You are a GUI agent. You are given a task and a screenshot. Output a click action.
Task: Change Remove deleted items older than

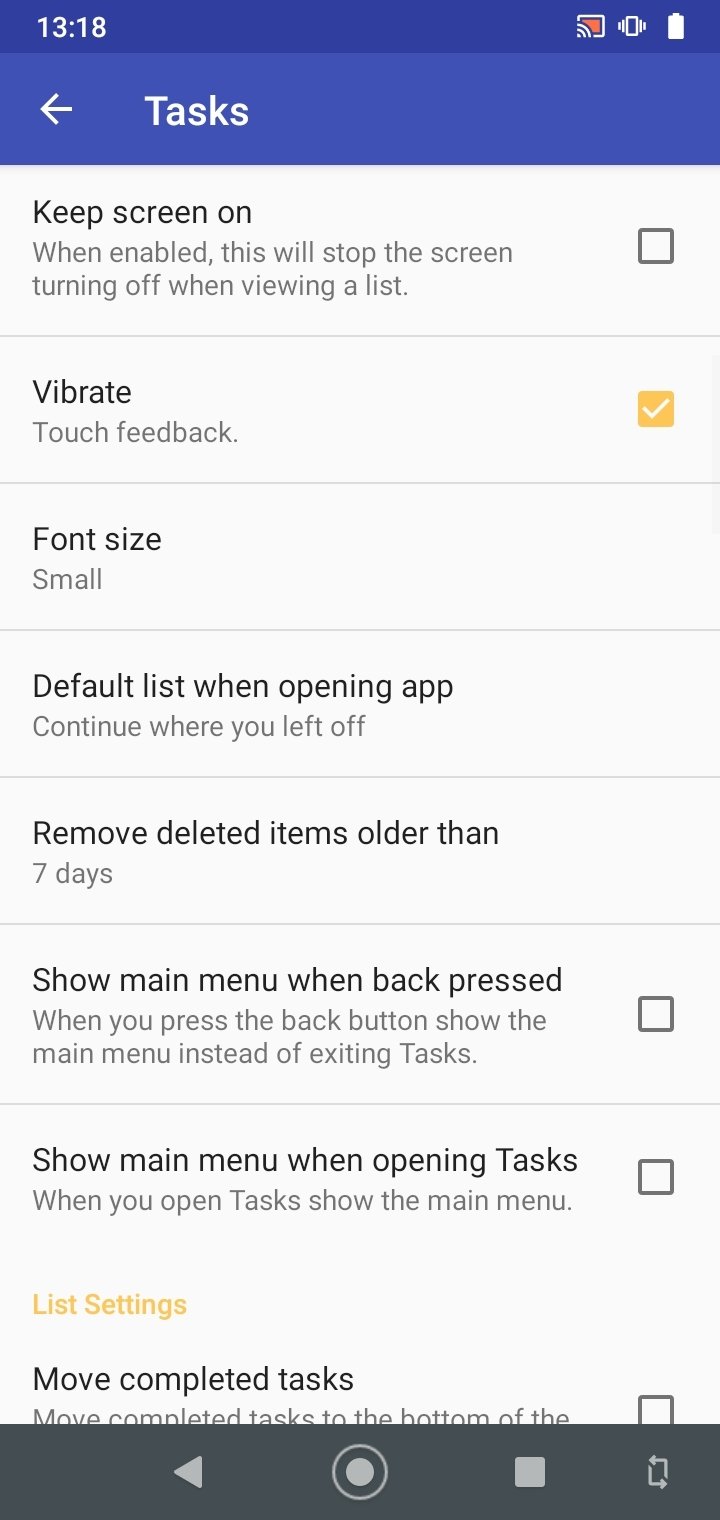tap(360, 851)
